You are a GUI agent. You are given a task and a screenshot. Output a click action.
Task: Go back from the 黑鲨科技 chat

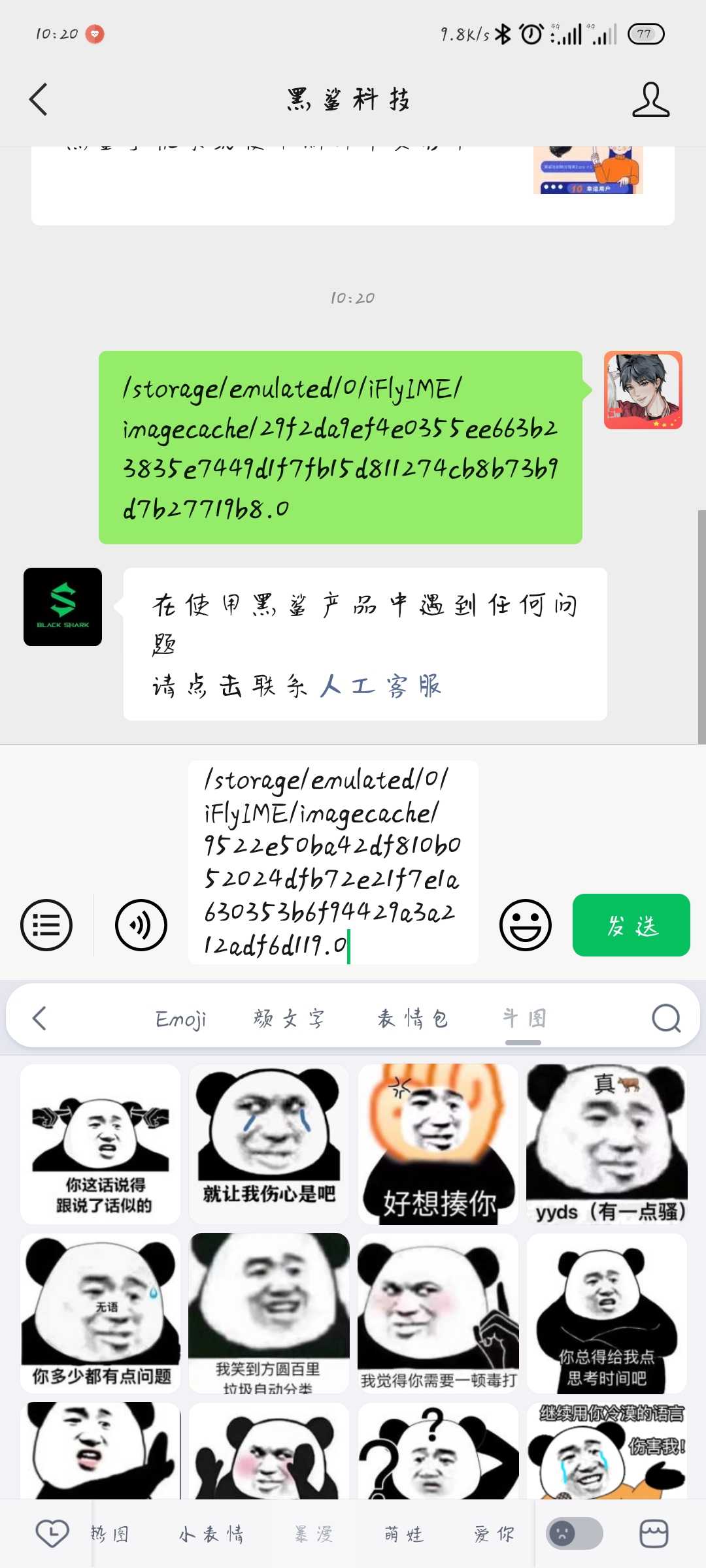point(39,99)
